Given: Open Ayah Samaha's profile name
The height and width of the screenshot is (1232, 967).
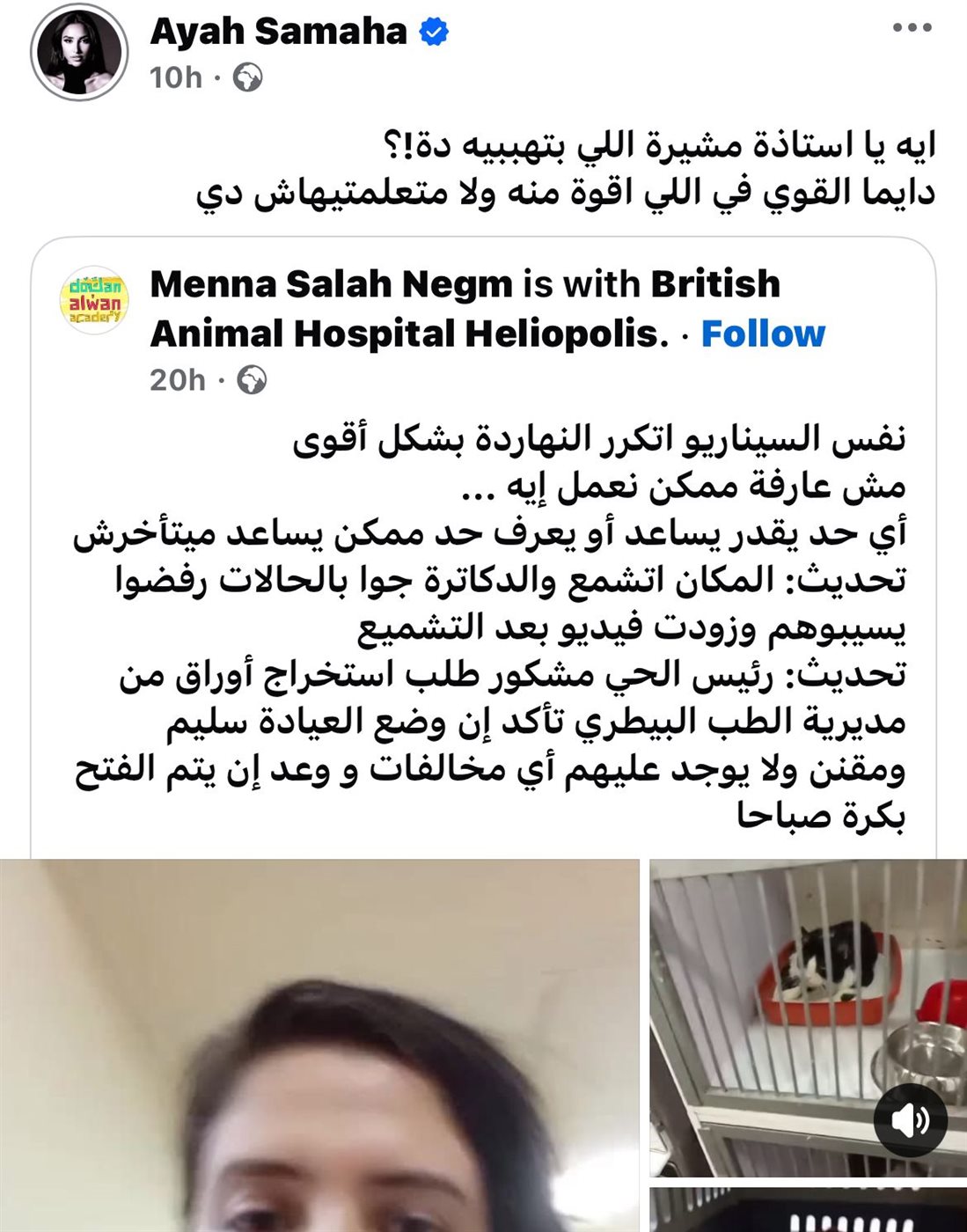Looking at the screenshot, I should pos(278,32).
